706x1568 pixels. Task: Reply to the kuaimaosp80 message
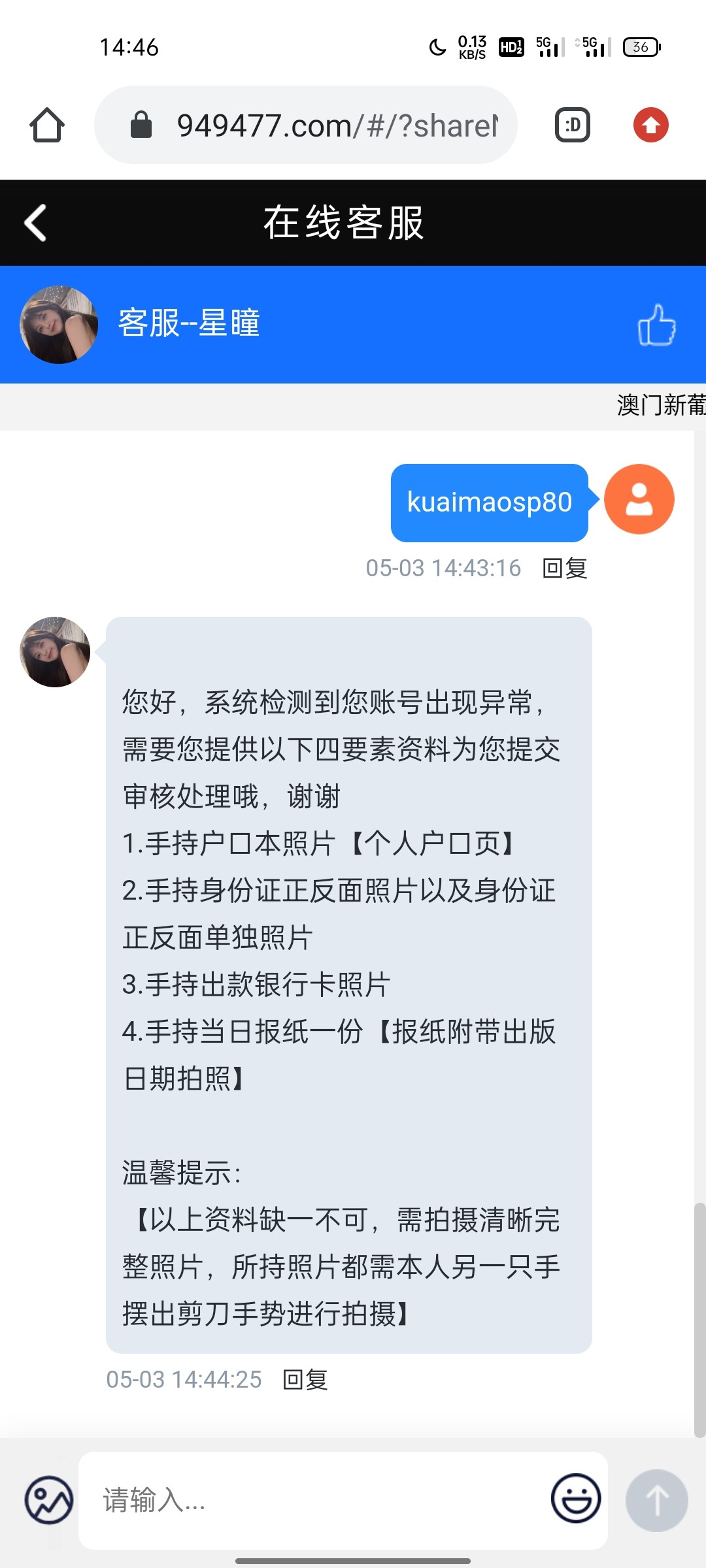565,568
